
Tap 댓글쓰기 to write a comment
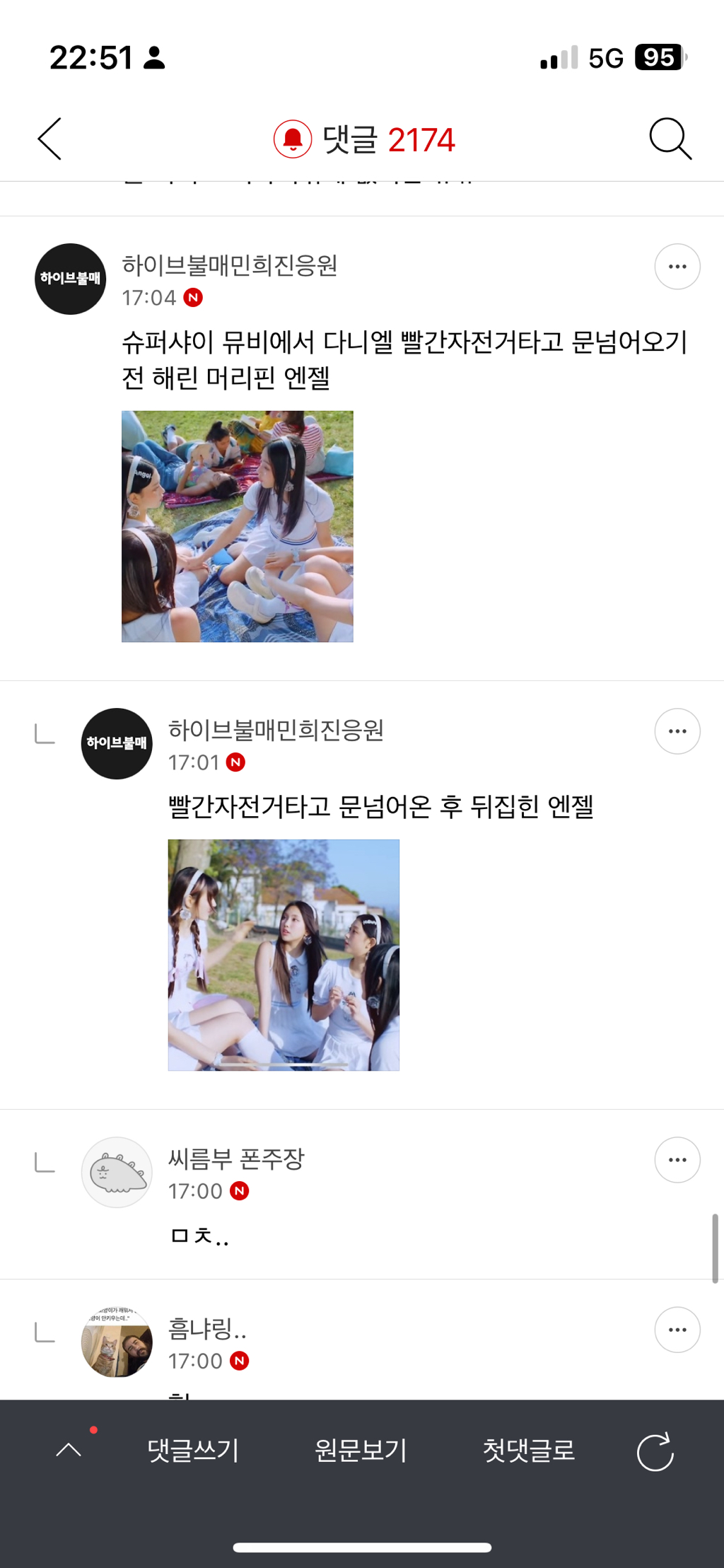193,1451
